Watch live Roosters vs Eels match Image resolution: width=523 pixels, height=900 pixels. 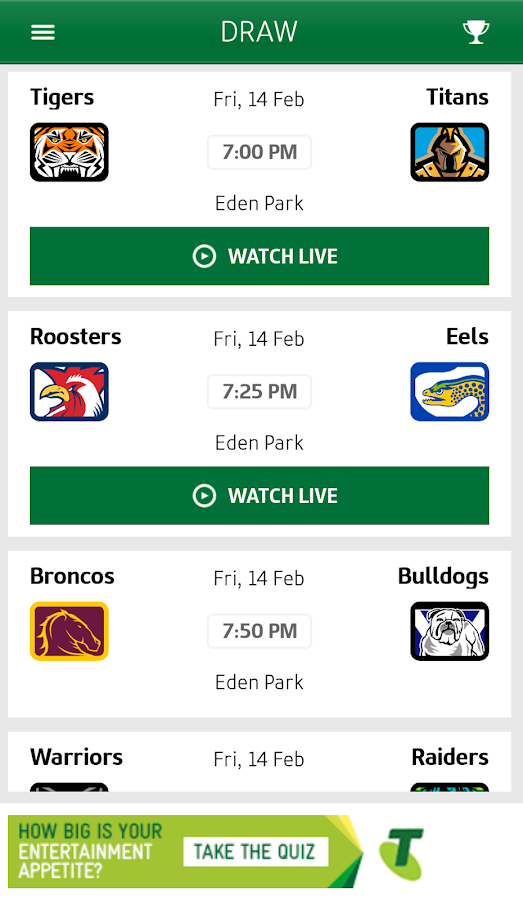[x=259, y=495]
